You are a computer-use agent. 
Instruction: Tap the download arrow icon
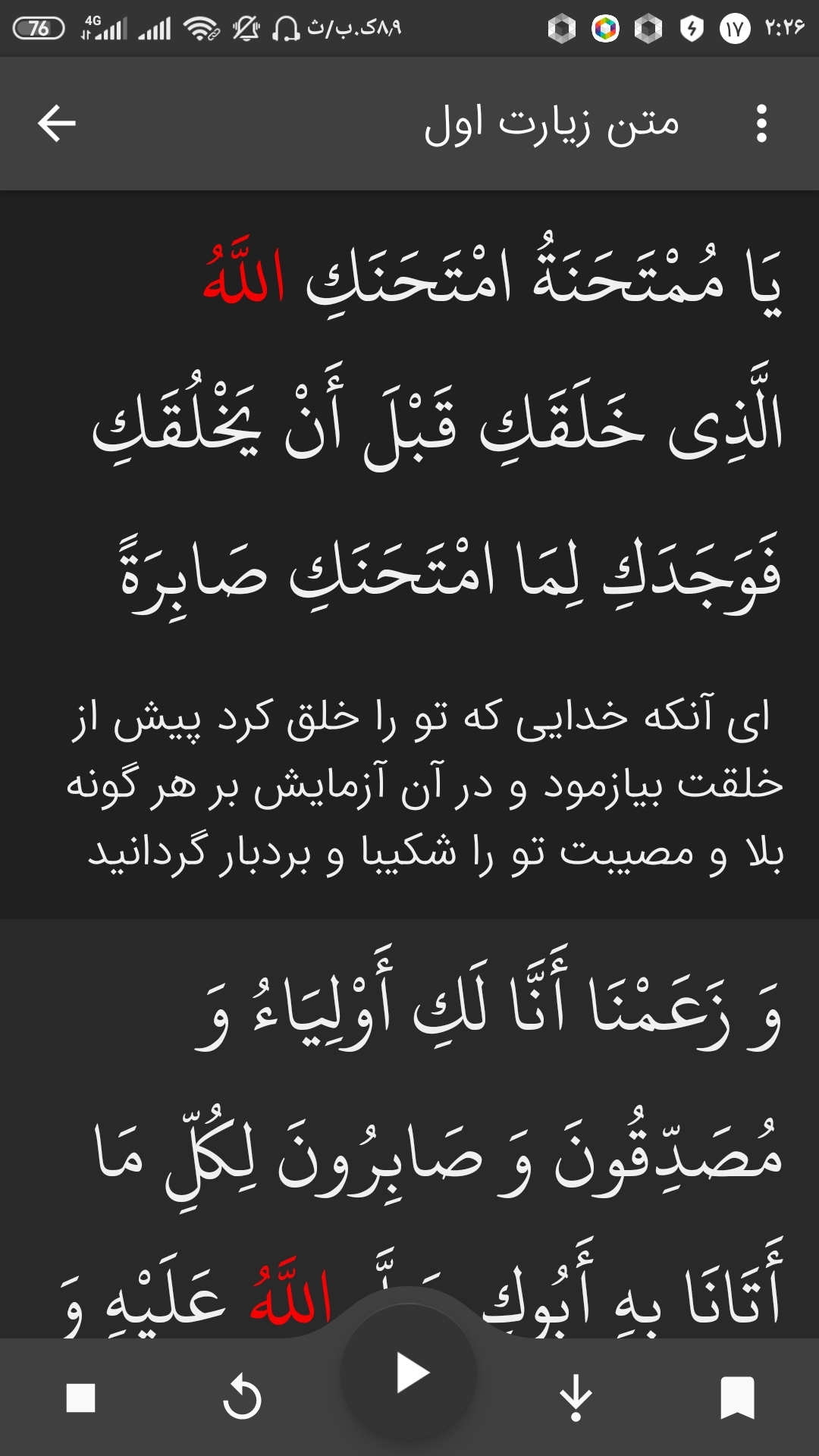[x=576, y=1398]
